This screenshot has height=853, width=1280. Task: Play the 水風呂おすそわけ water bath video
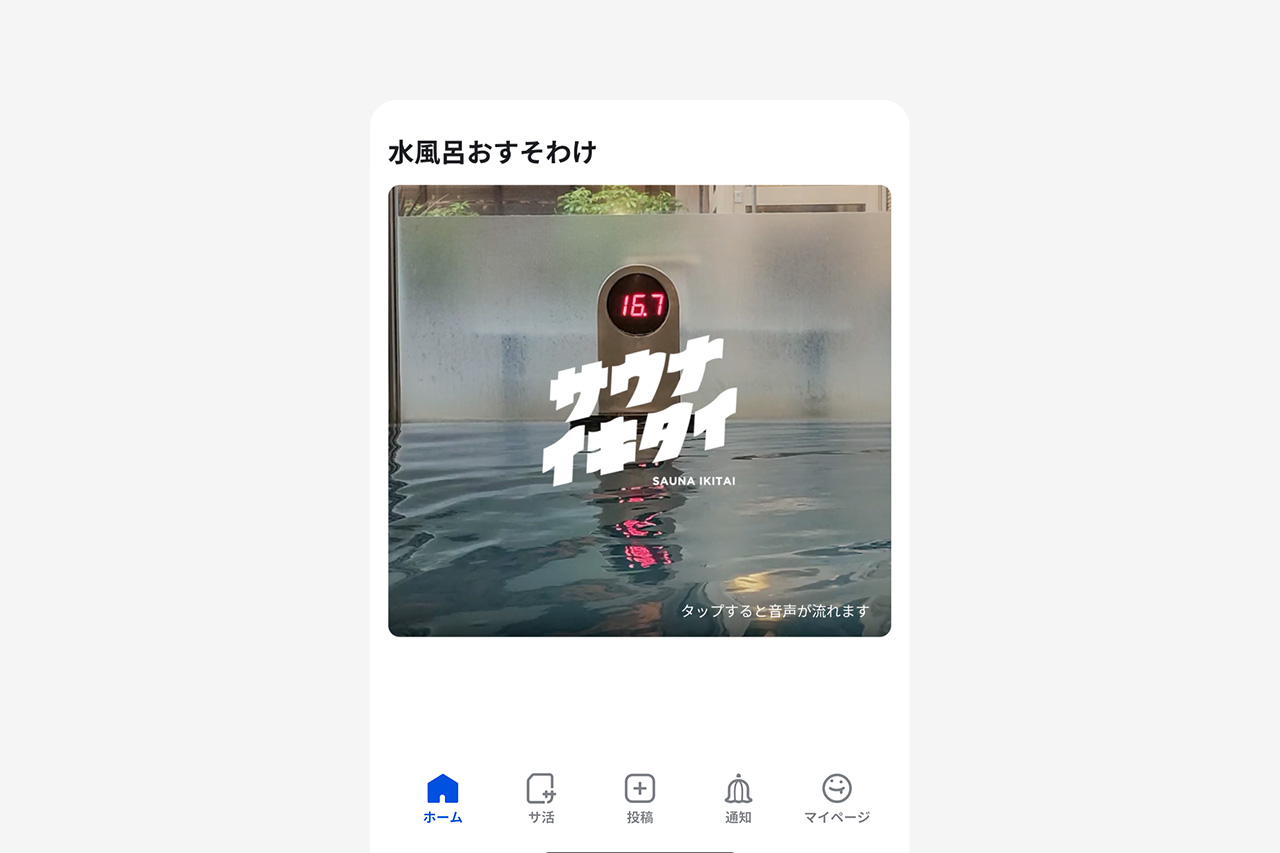click(x=639, y=410)
